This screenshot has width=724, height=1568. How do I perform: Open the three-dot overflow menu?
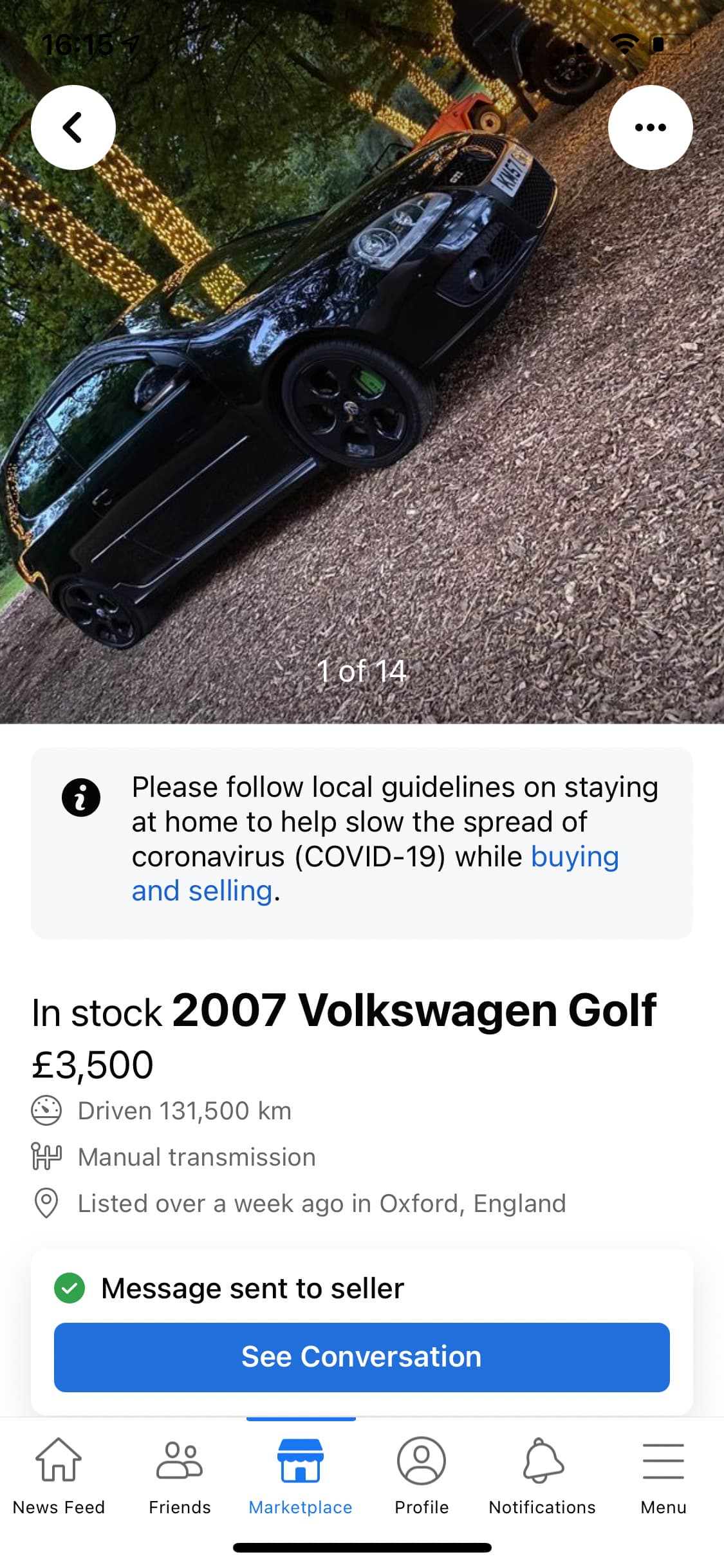[650, 127]
